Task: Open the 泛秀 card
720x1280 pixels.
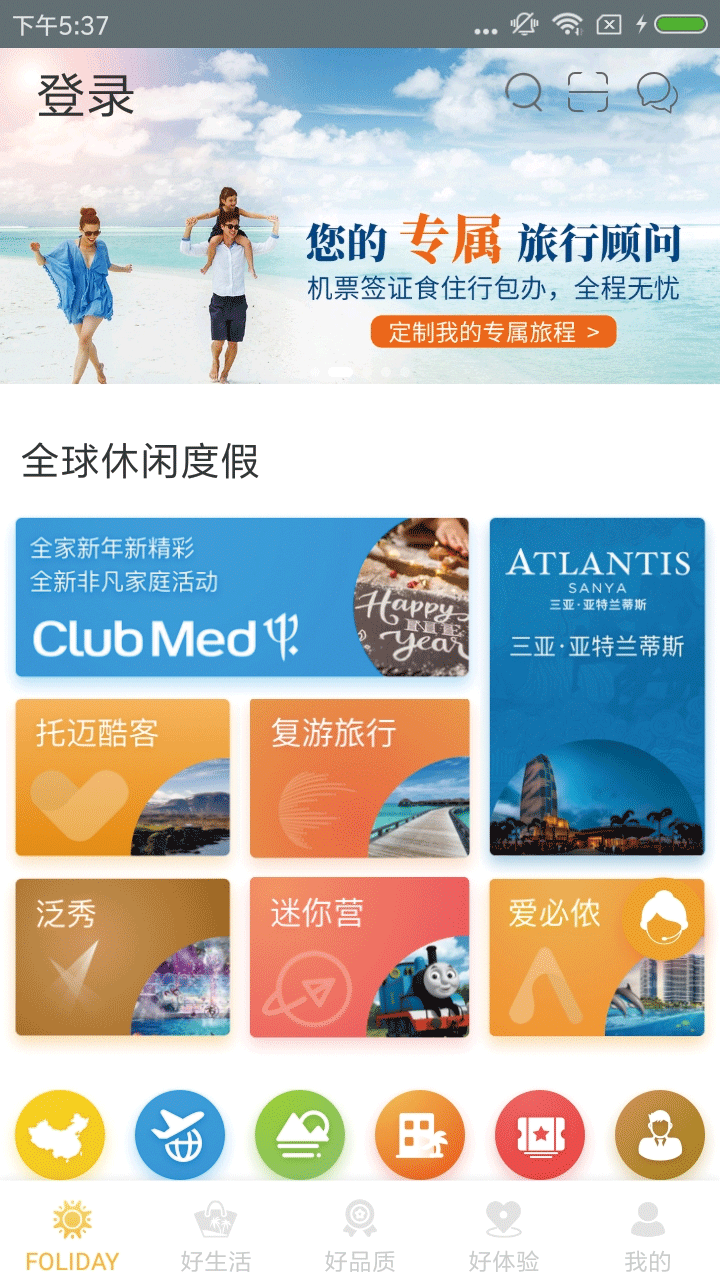Action: tap(123, 957)
